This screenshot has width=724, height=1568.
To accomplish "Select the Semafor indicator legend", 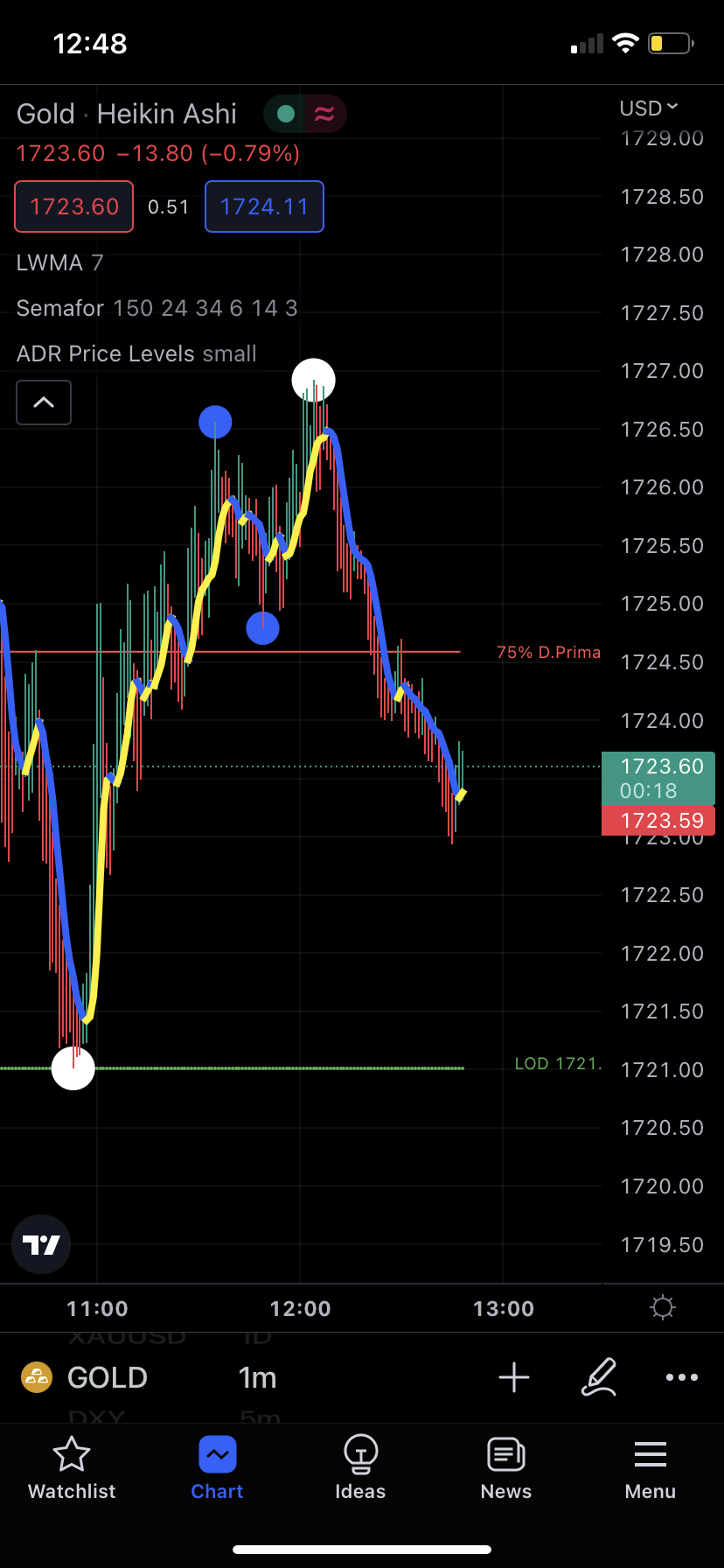I will point(157,308).
